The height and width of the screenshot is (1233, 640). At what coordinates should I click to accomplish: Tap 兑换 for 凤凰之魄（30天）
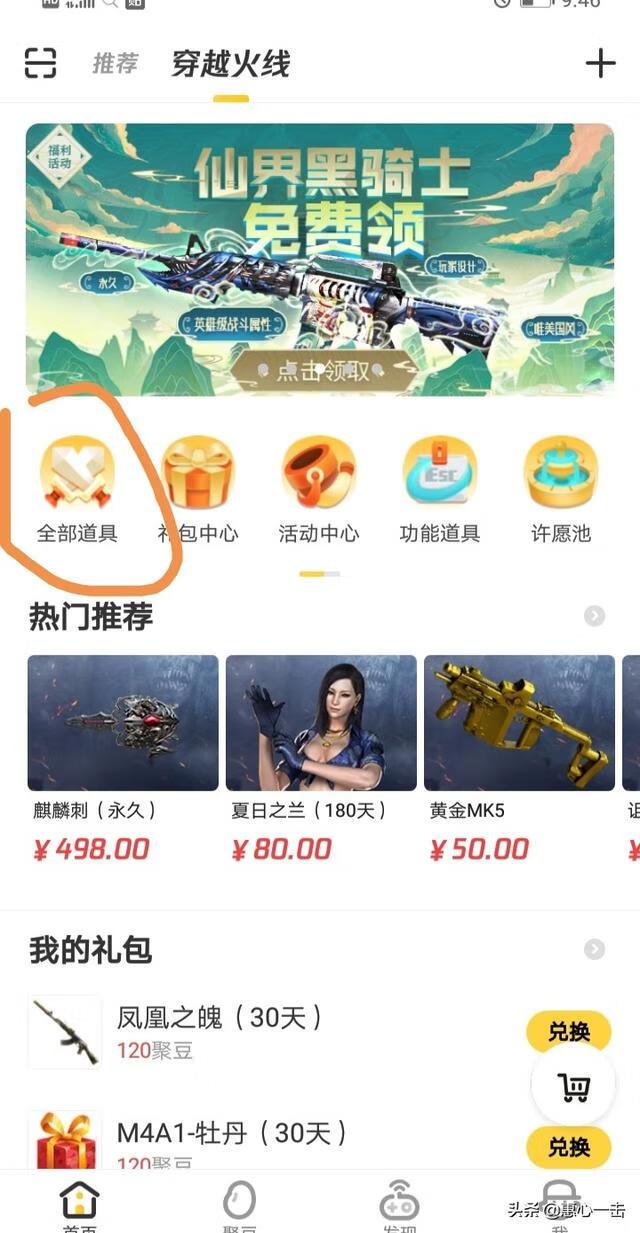pos(568,1031)
